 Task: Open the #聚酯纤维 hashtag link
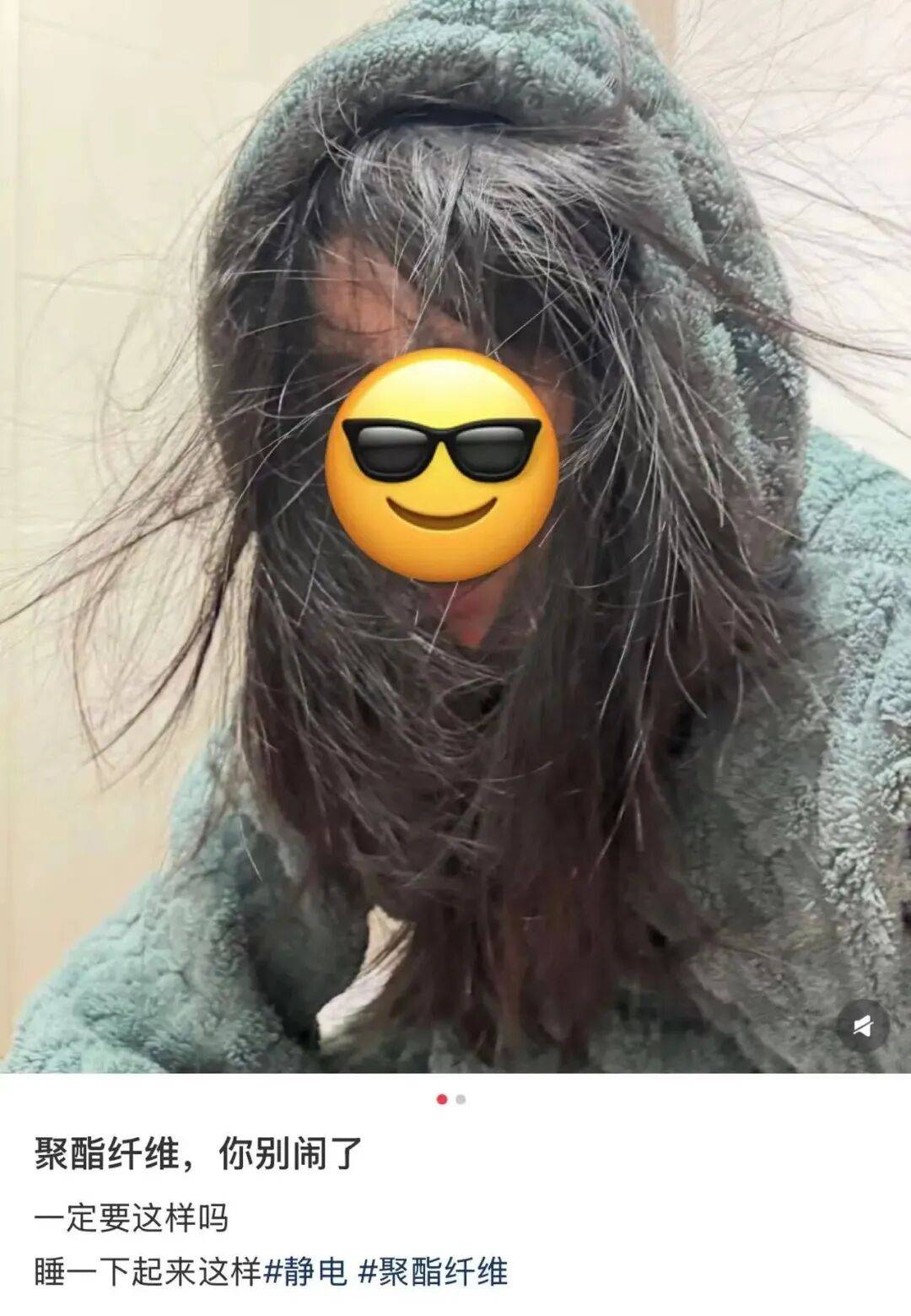coord(434,1271)
